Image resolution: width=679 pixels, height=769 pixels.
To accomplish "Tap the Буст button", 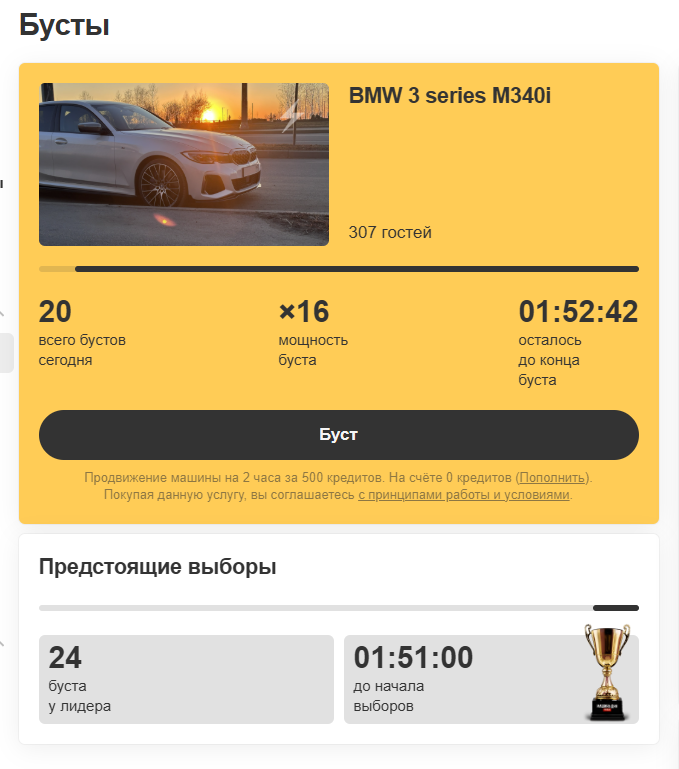I will tap(338, 435).
